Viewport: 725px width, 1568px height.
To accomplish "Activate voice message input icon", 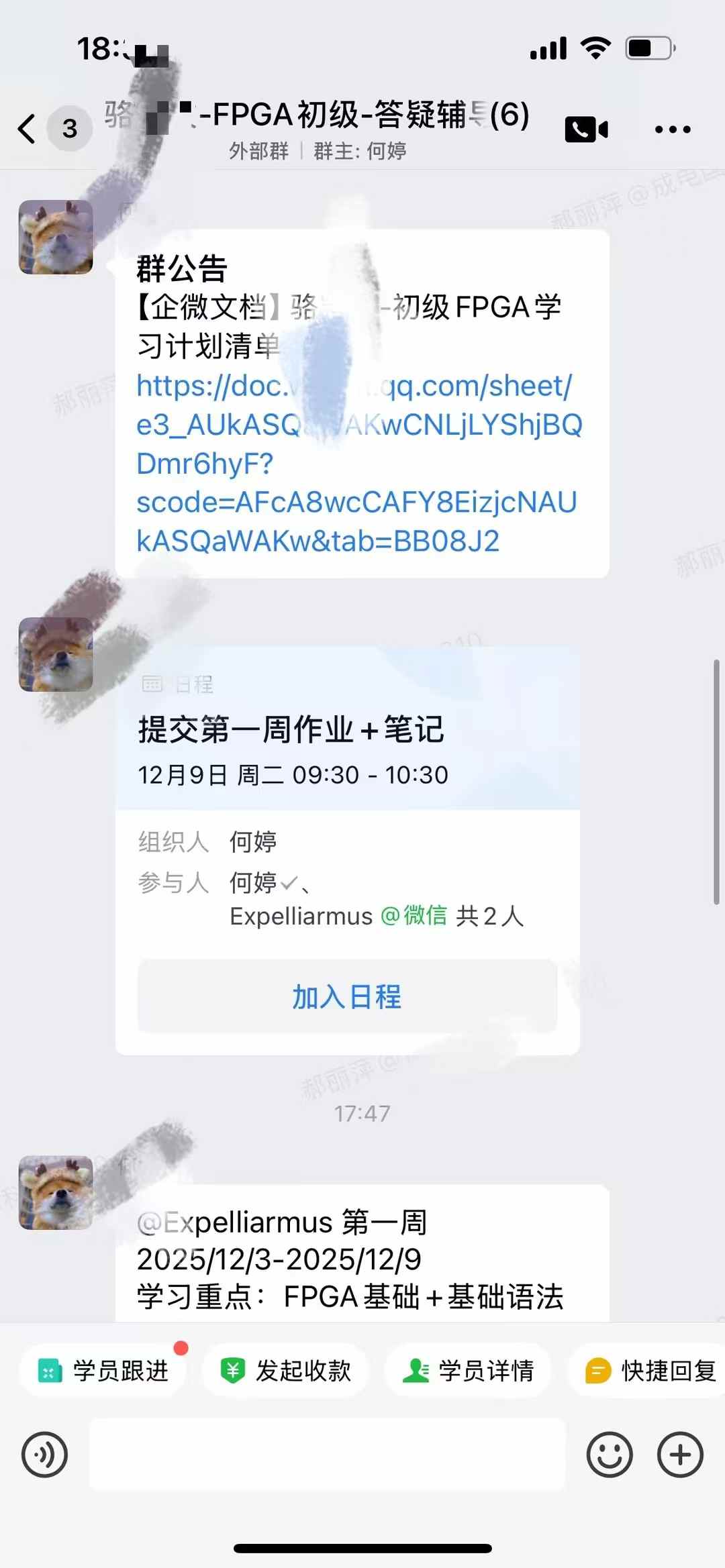I will pyautogui.click(x=45, y=1455).
